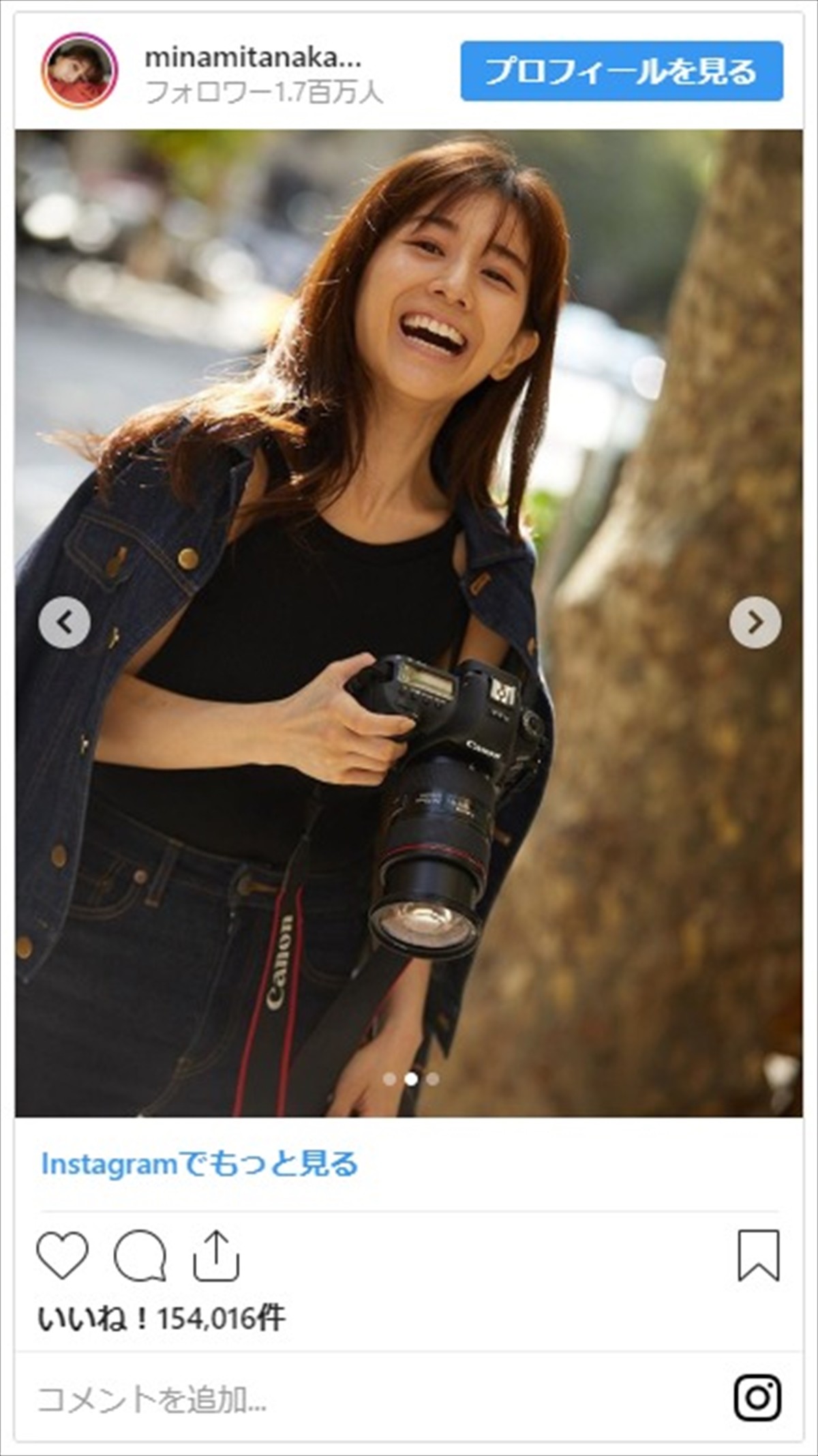Open the Instagram logo icon
The image size is (818, 1456).
coord(757,1398)
